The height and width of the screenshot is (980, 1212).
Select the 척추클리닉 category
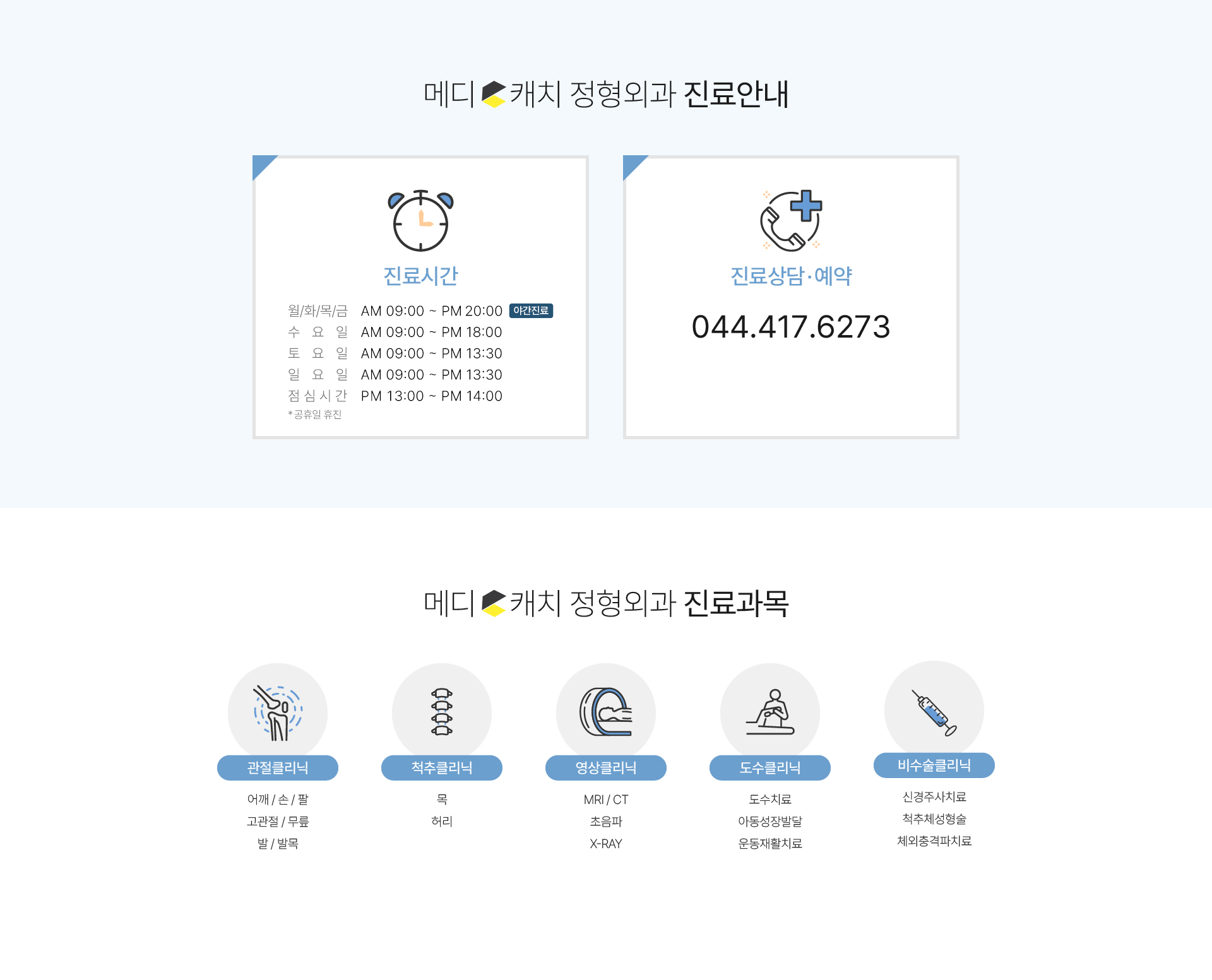click(442, 767)
